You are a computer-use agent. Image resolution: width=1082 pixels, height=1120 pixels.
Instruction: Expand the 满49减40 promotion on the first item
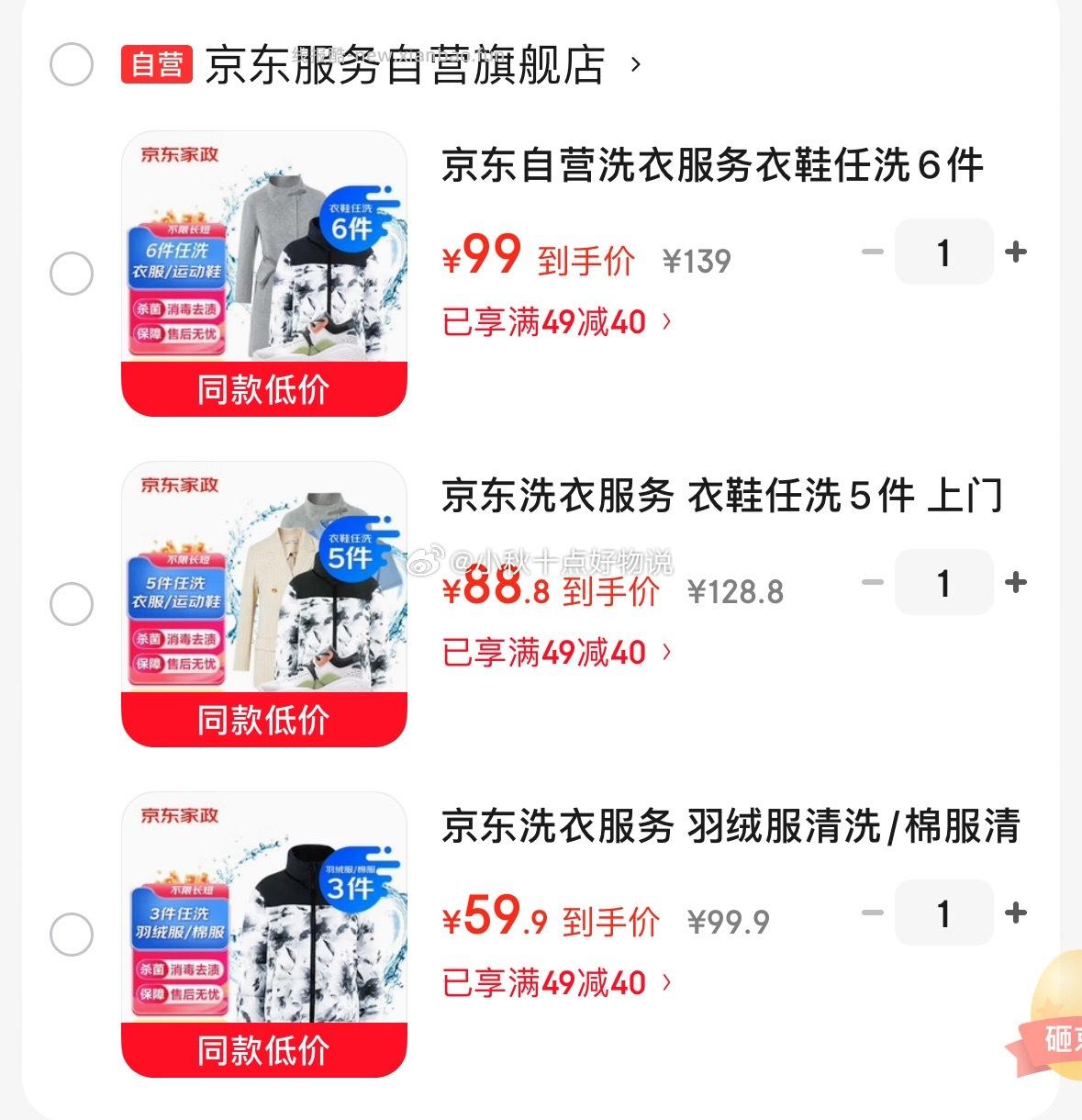[x=551, y=322]
